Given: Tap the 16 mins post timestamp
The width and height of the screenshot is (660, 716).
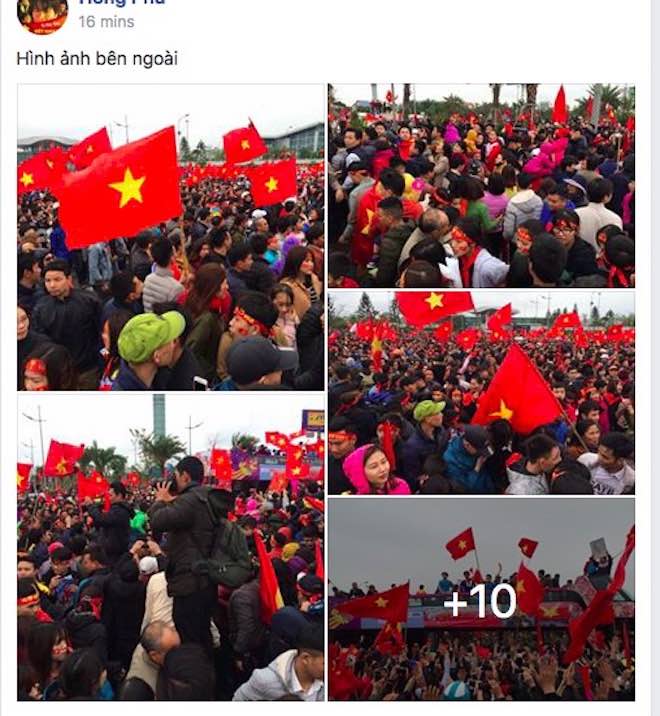Looking at the screenshot, I should coord(106,21).
